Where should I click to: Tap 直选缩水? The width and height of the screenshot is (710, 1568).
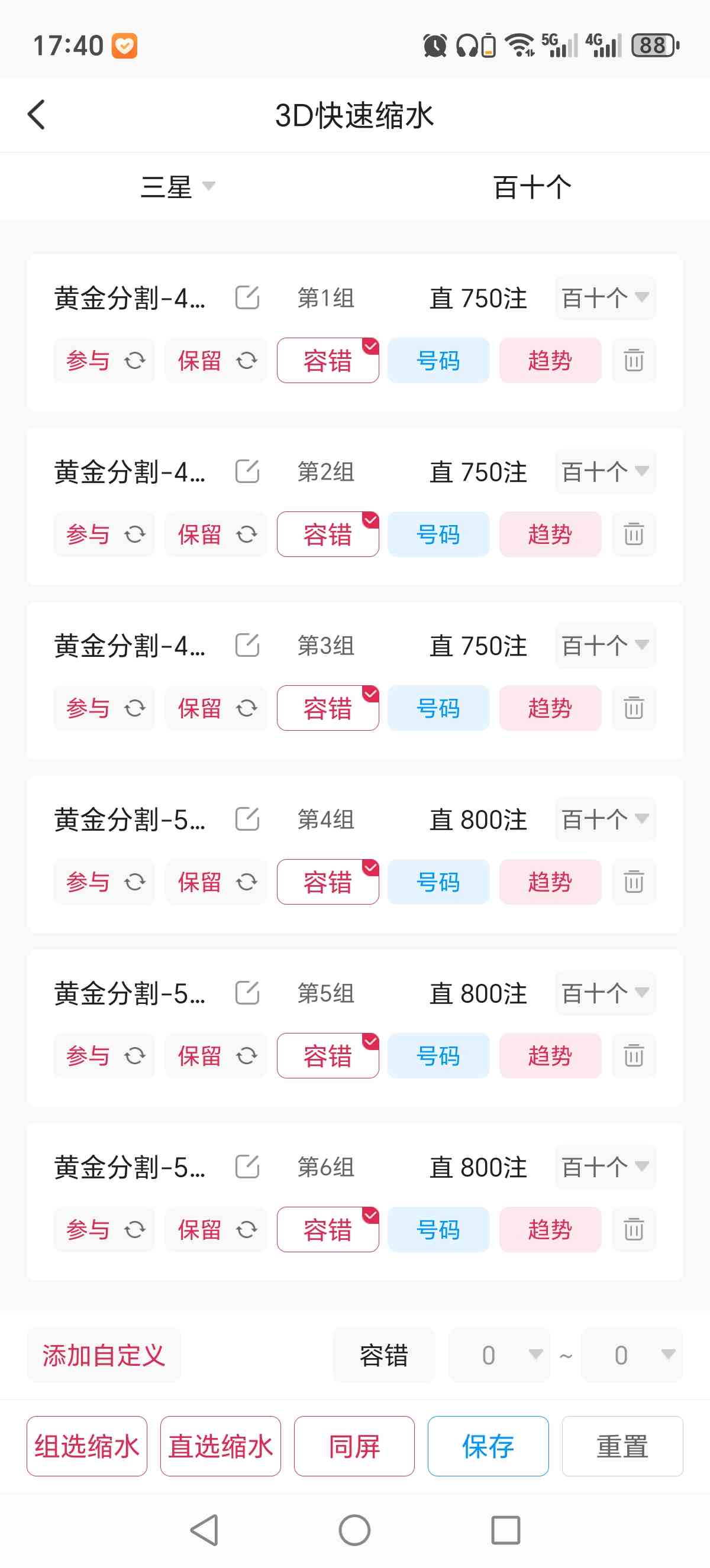(x=221, y=1446)
